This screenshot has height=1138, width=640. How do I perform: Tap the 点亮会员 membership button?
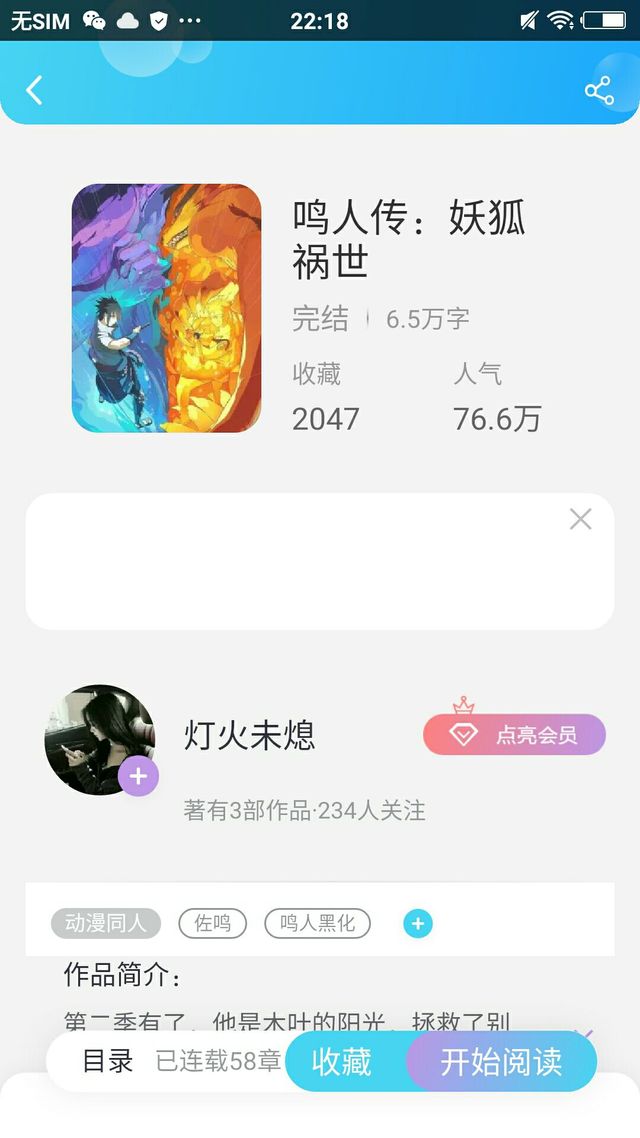pyautogui.click(x=514, y=734)
